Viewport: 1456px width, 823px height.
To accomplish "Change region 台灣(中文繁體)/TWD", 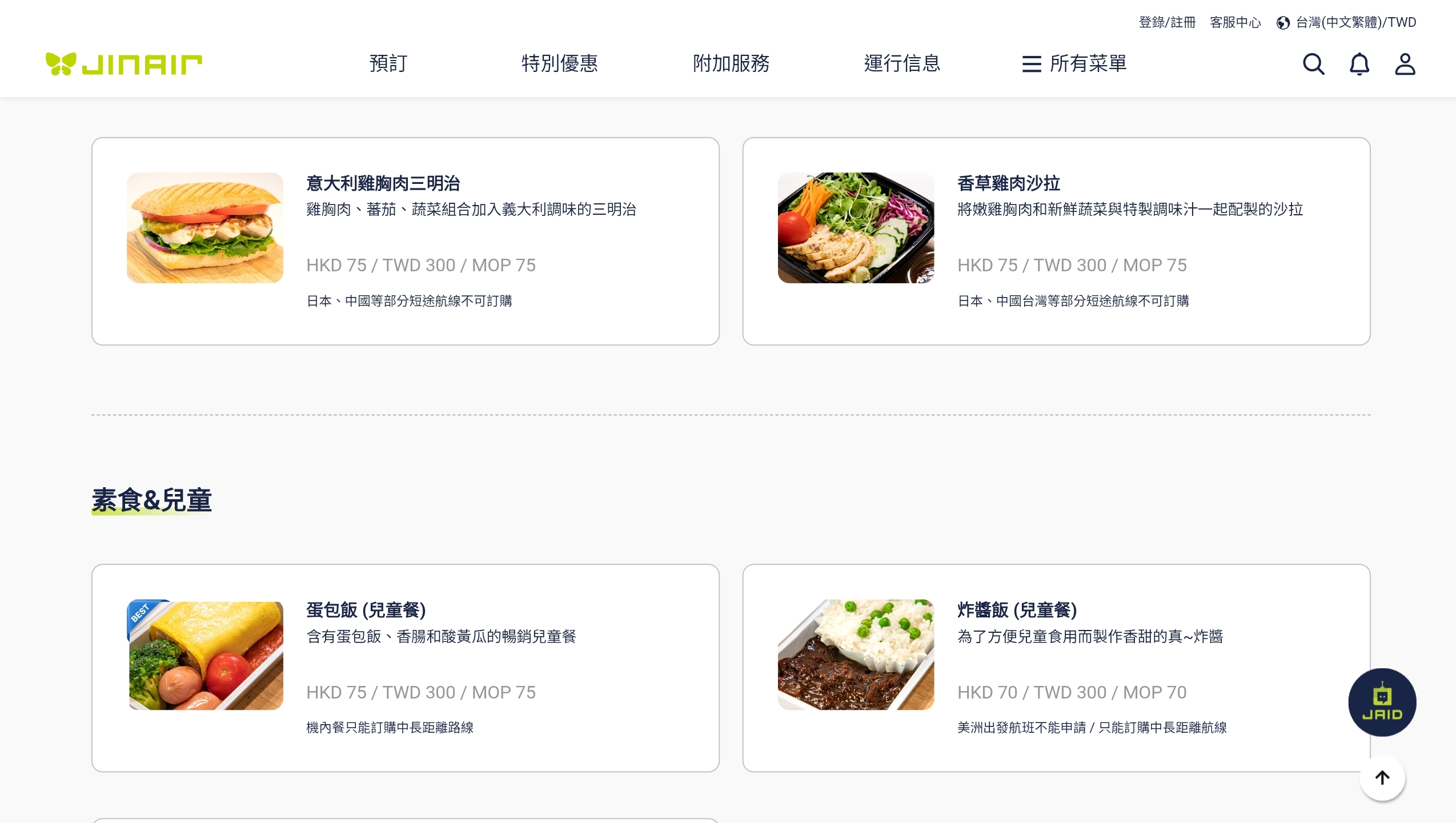I will [x=1346, y=22].
